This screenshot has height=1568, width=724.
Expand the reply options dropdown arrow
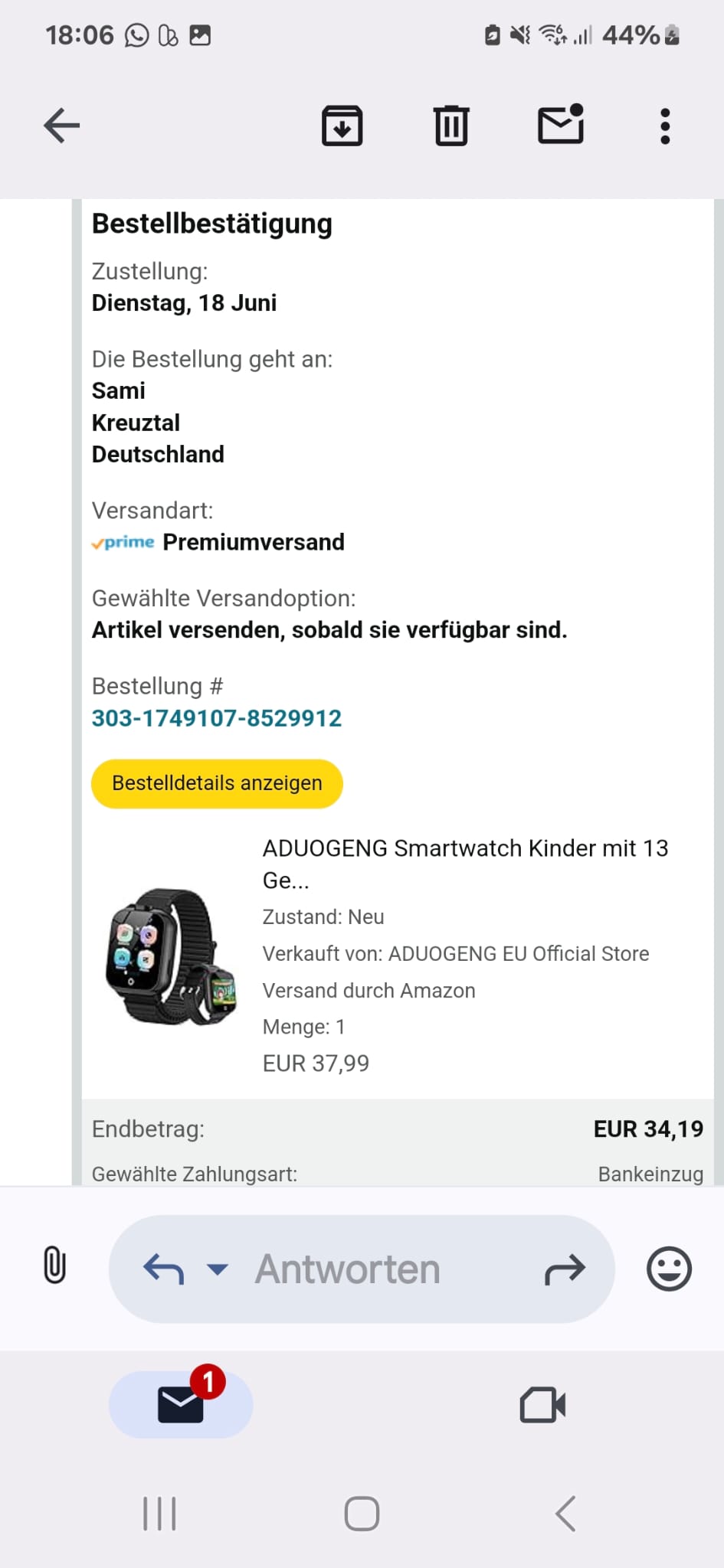coord(218,1269)
